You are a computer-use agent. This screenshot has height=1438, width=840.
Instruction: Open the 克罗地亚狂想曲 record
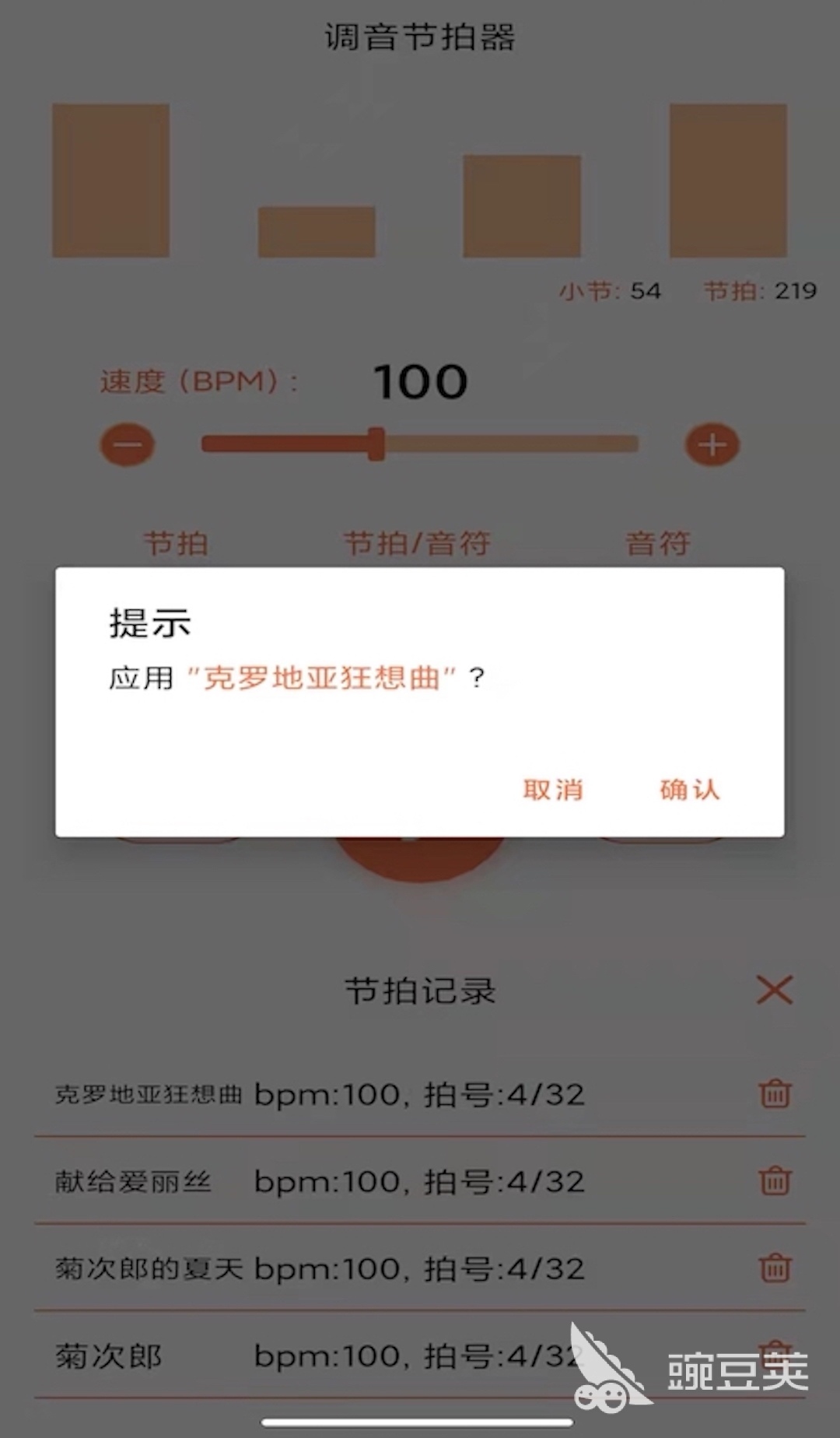pyautogui.click(x=389, y=1094)
